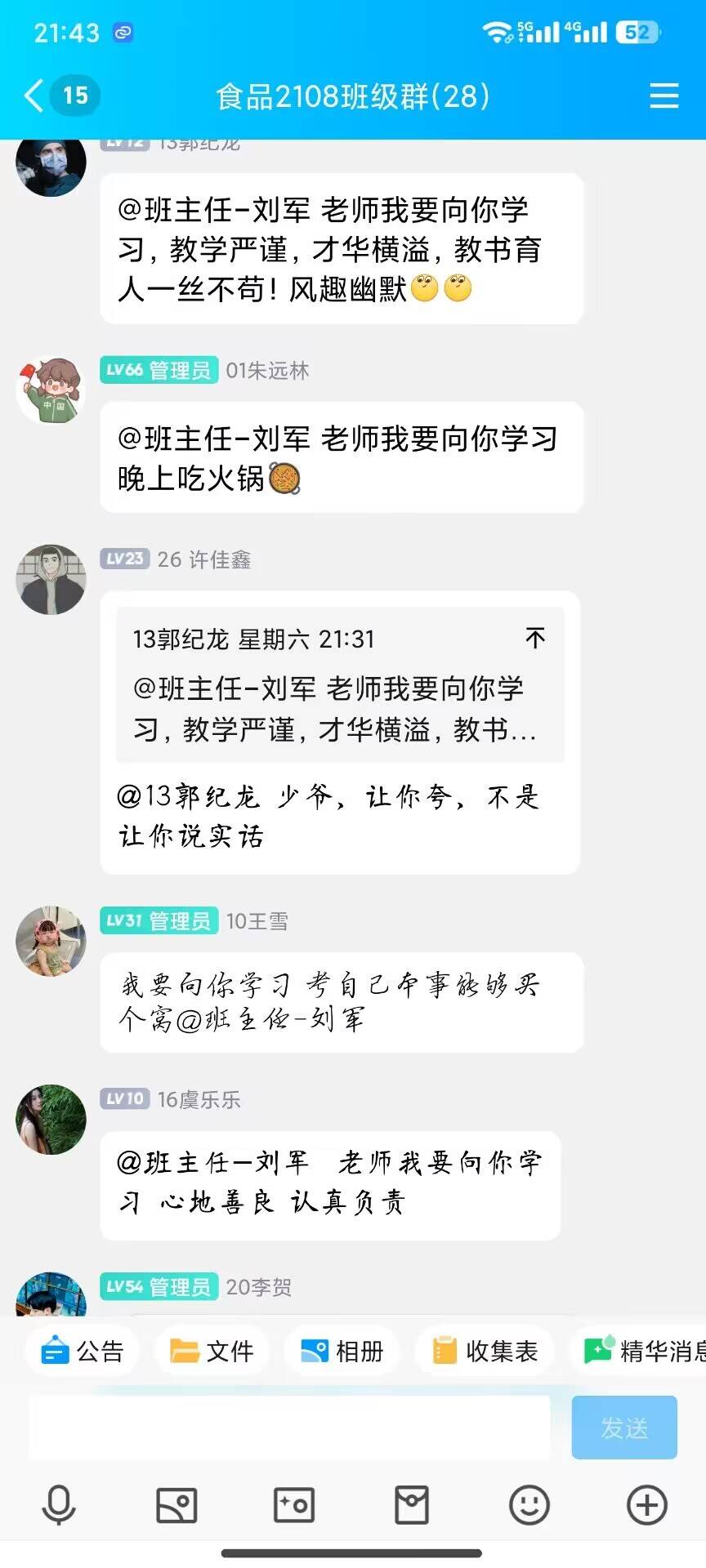Screen dimensions: 706x1568
Task: Open the photo picker icon
Action: [x=176, y=1504]
